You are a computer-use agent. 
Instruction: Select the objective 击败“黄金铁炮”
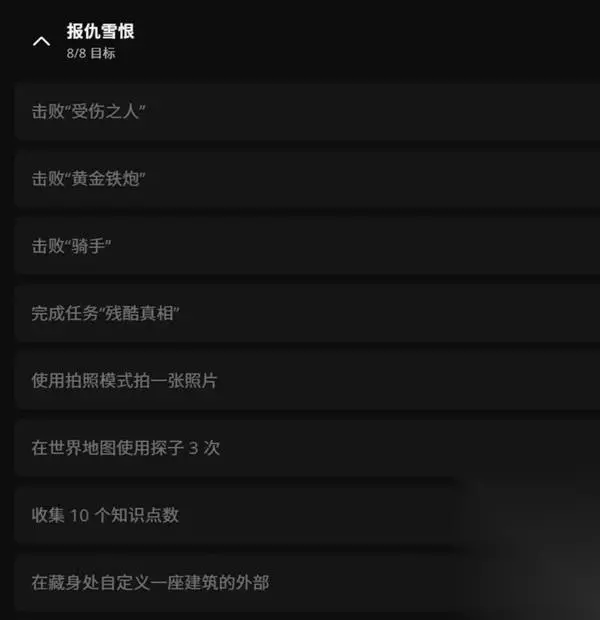[x=307, y=179]
